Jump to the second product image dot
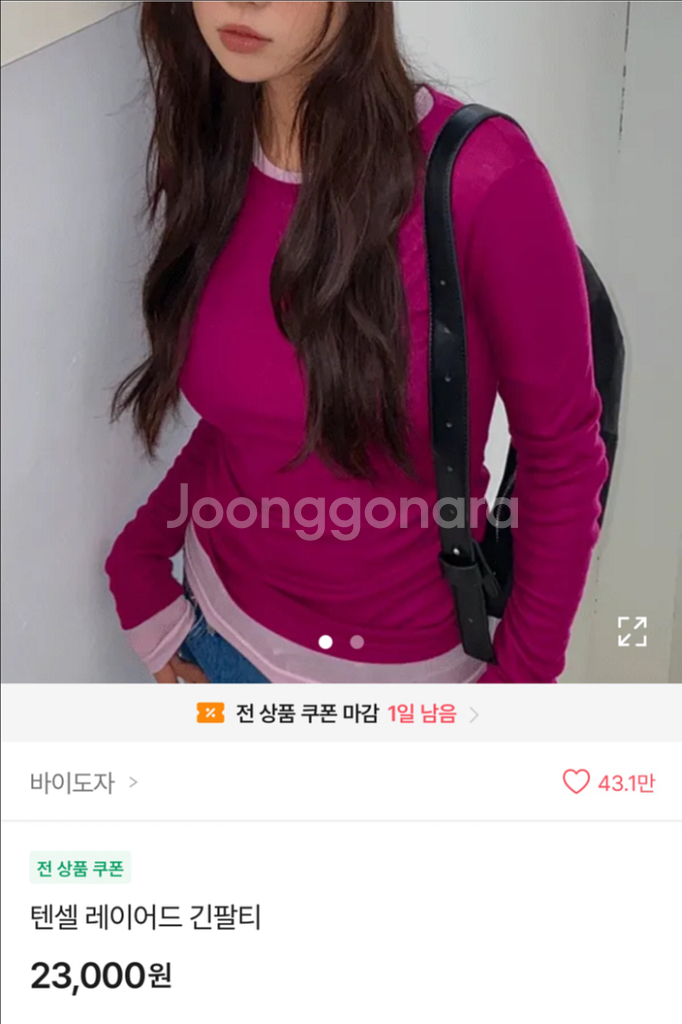The image size is (682, 1024). tap(357, 642)
